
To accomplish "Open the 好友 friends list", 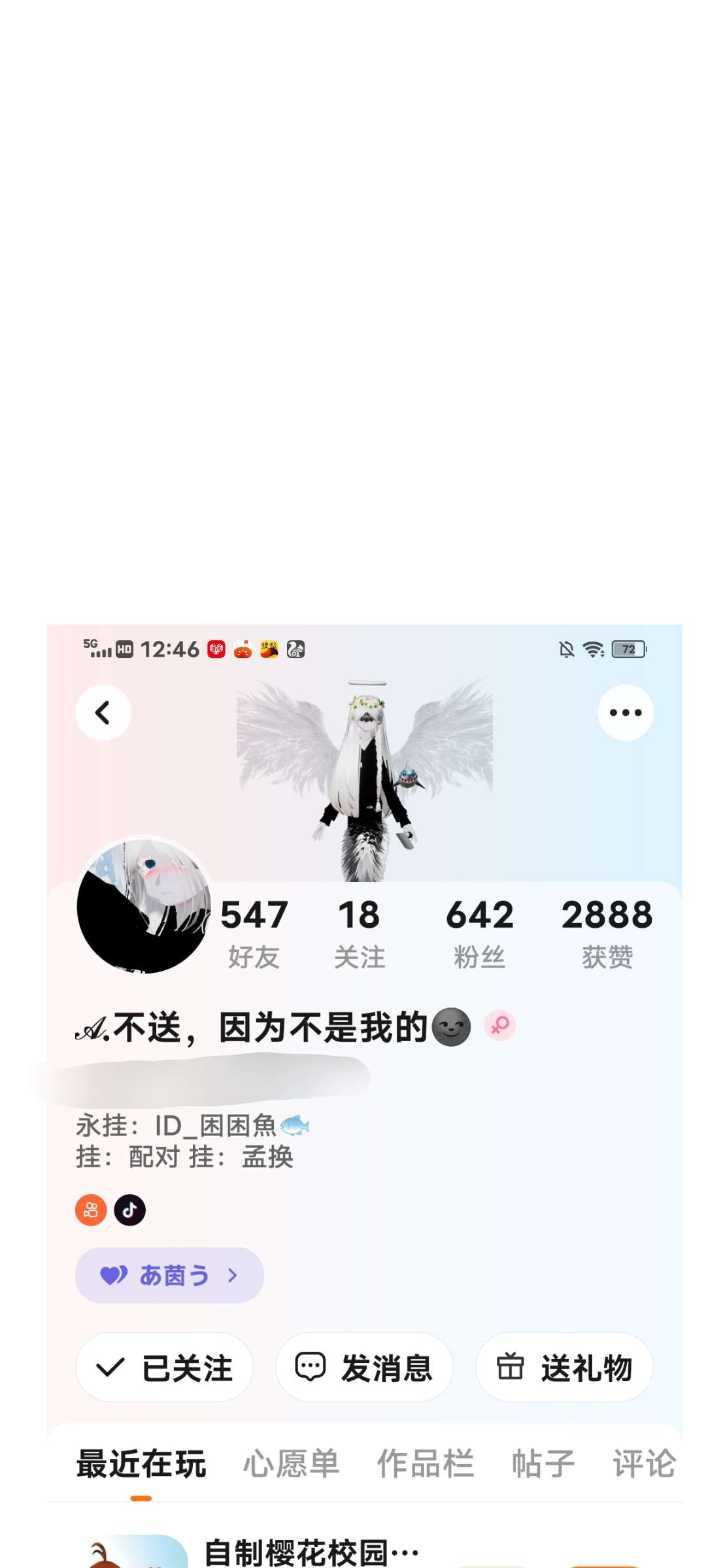I will [x=254, y=932].
